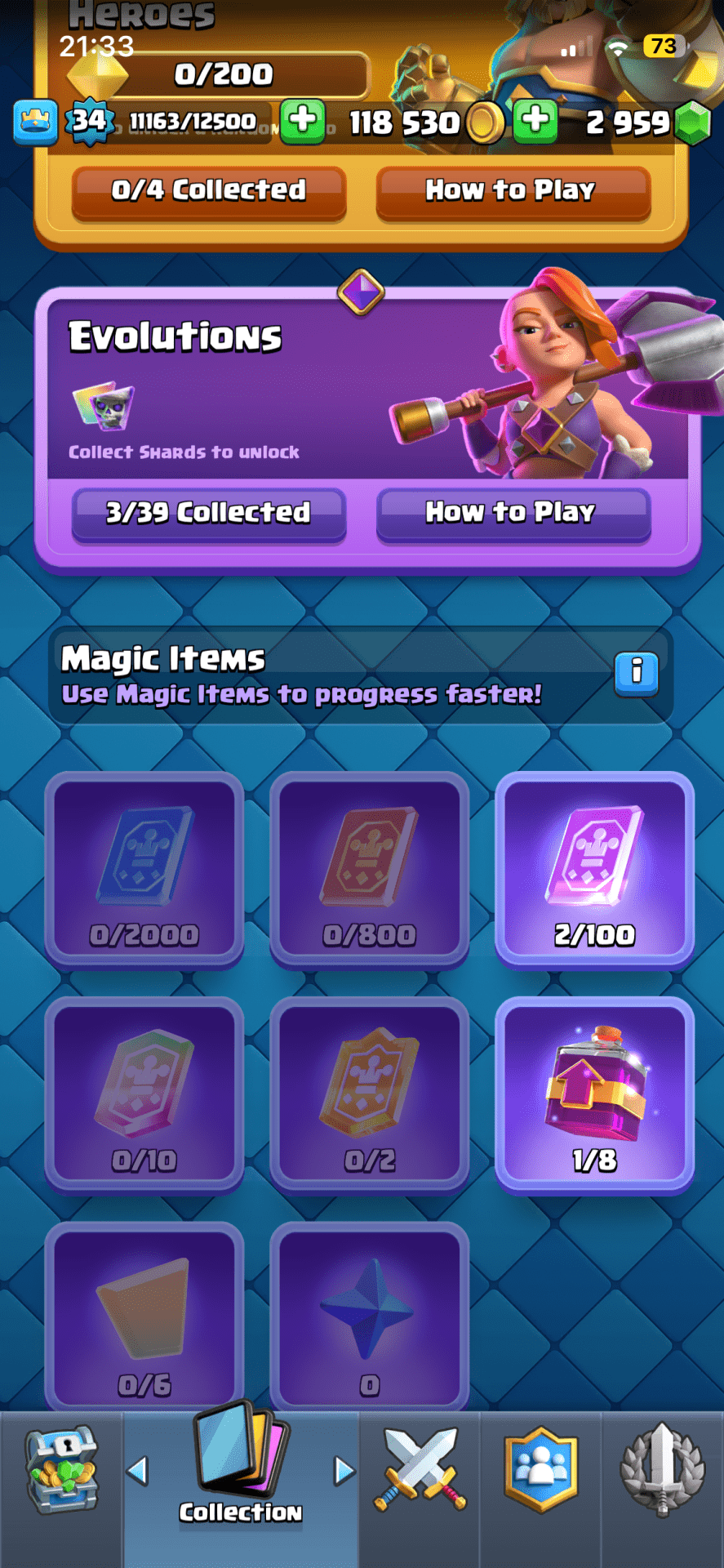Add more gold with the plus button
Viewport: 724px width, 1568px height.
(535, 122)
